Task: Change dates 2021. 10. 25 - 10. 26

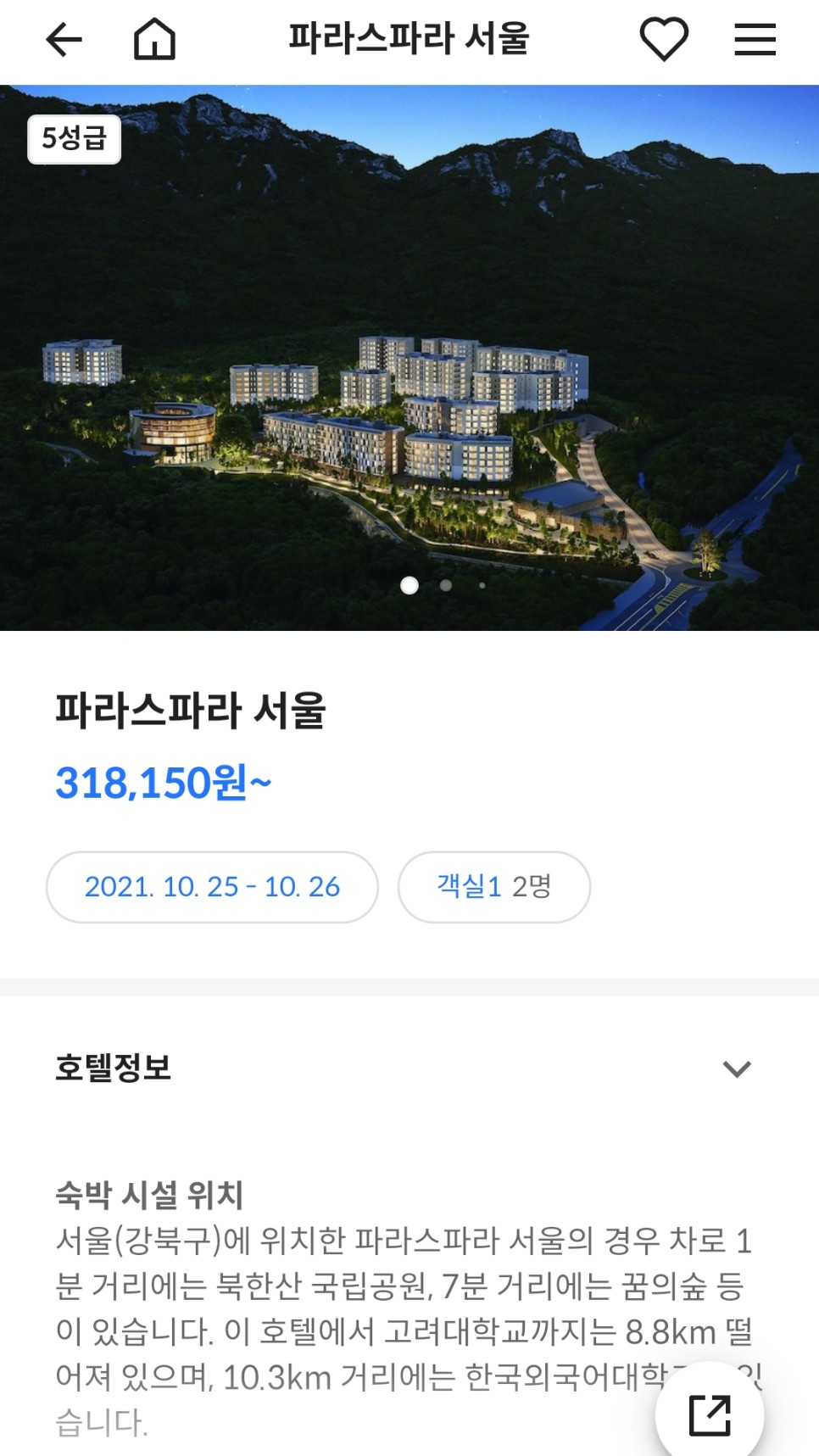Action: (x=212, y=887)
